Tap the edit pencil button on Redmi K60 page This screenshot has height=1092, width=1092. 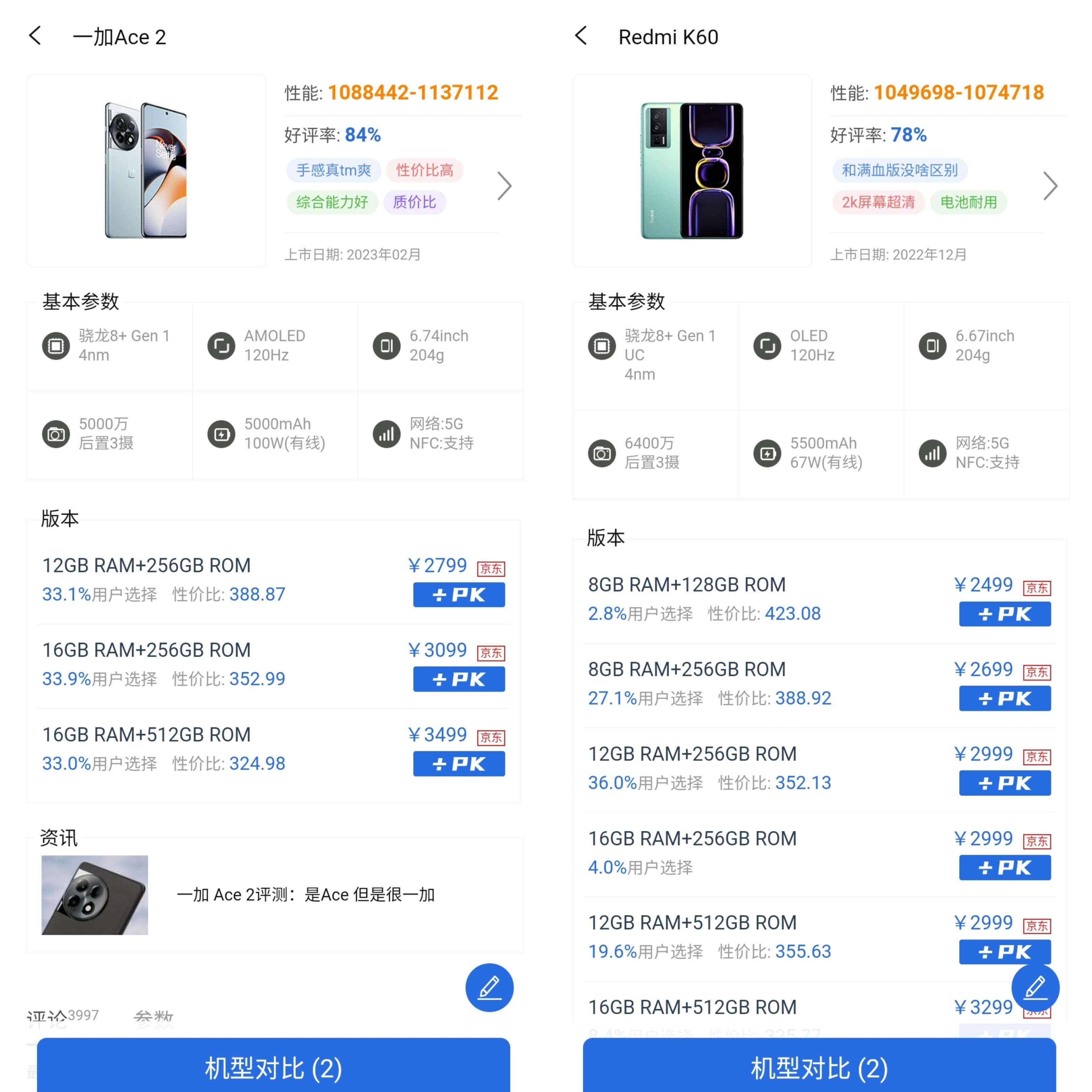[x=1035, y=987]
